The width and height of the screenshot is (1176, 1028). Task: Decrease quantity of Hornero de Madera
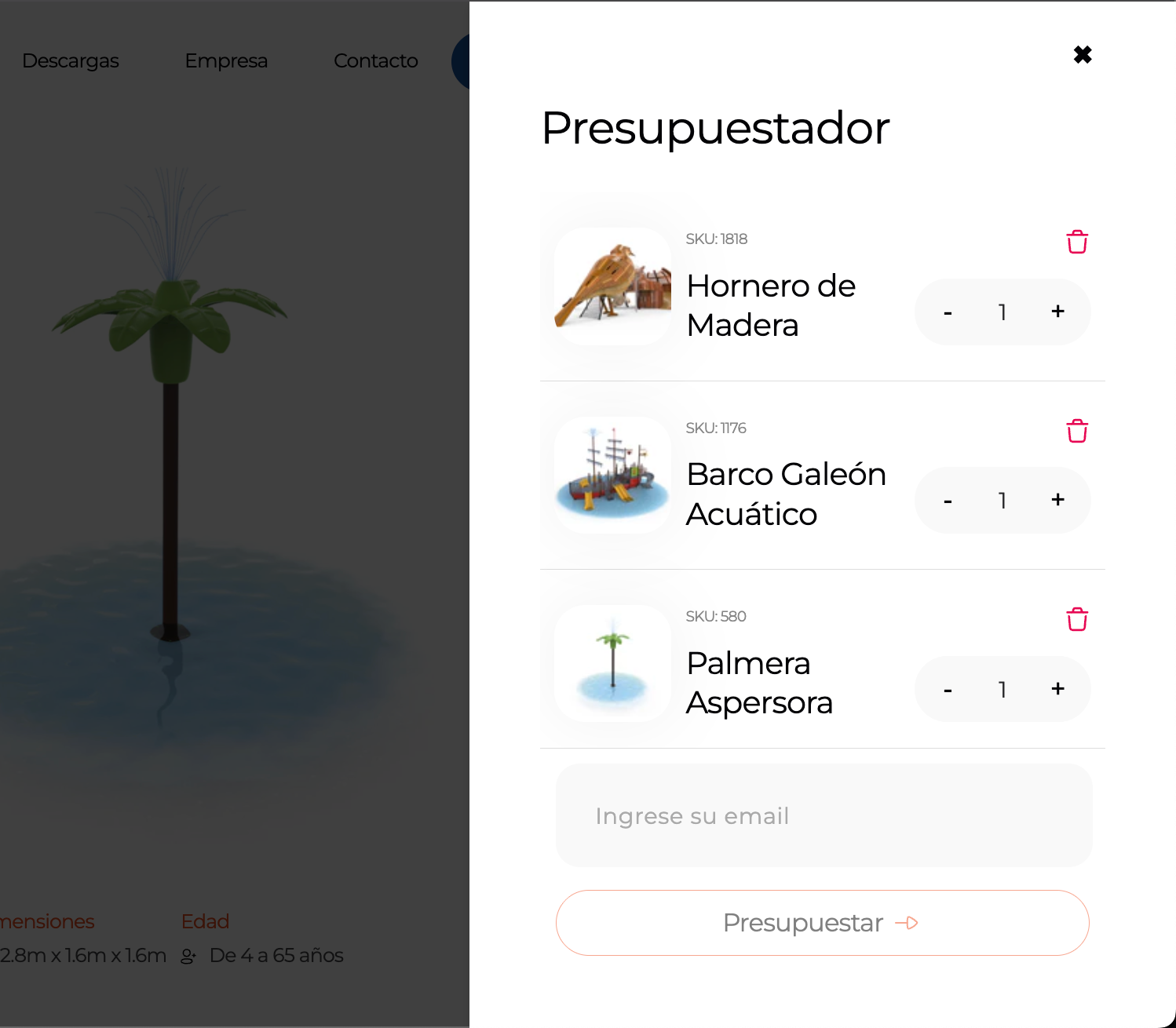point(948,312)
